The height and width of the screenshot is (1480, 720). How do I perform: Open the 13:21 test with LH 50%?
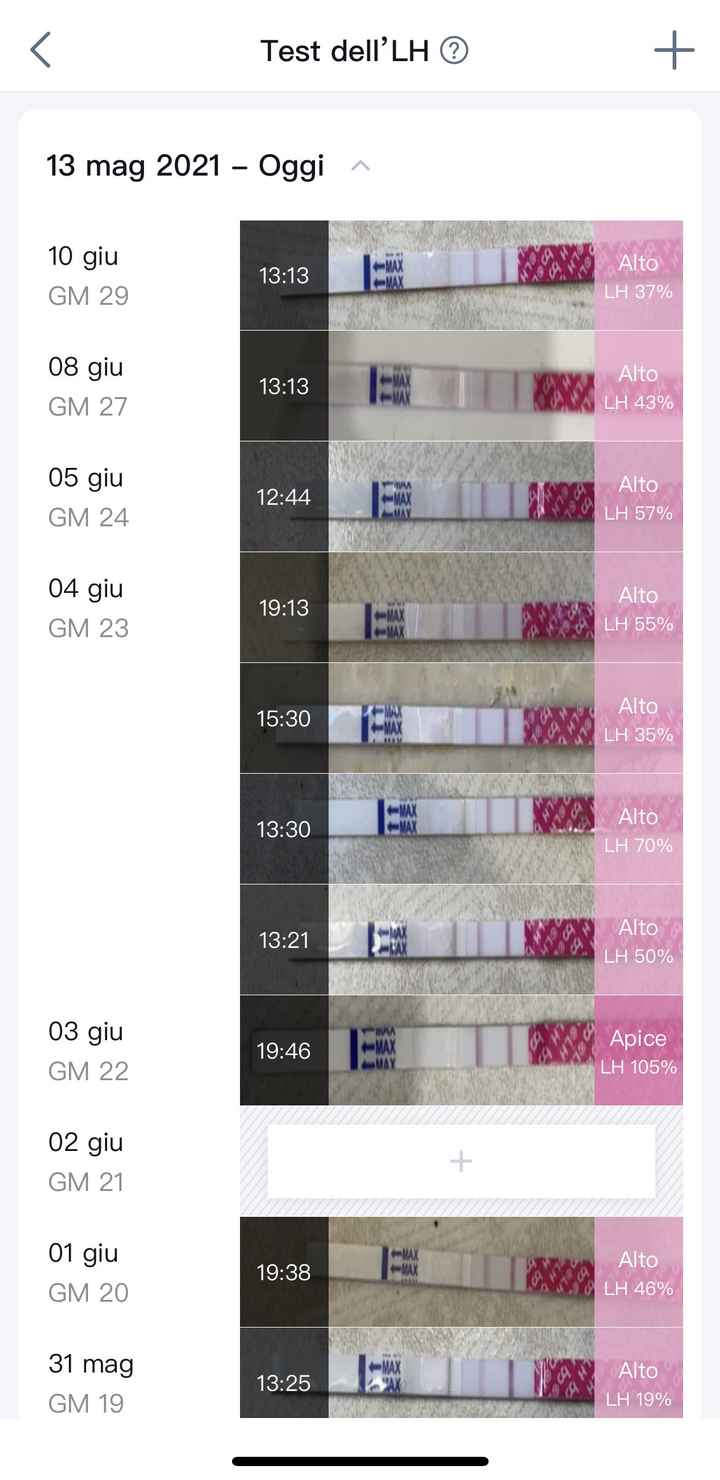click(461, 940)
